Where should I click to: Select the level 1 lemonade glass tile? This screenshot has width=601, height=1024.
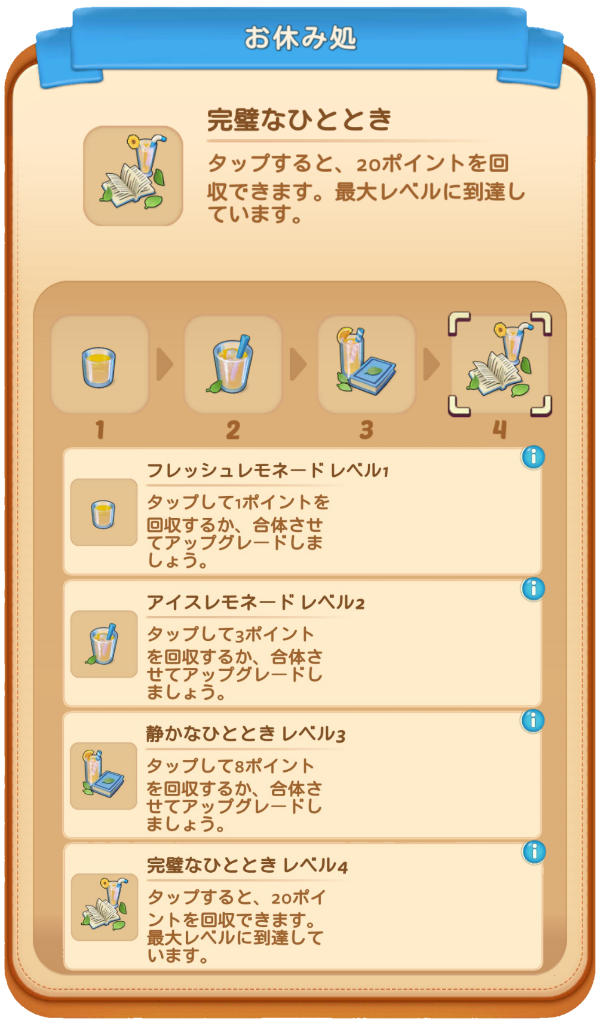100,364
